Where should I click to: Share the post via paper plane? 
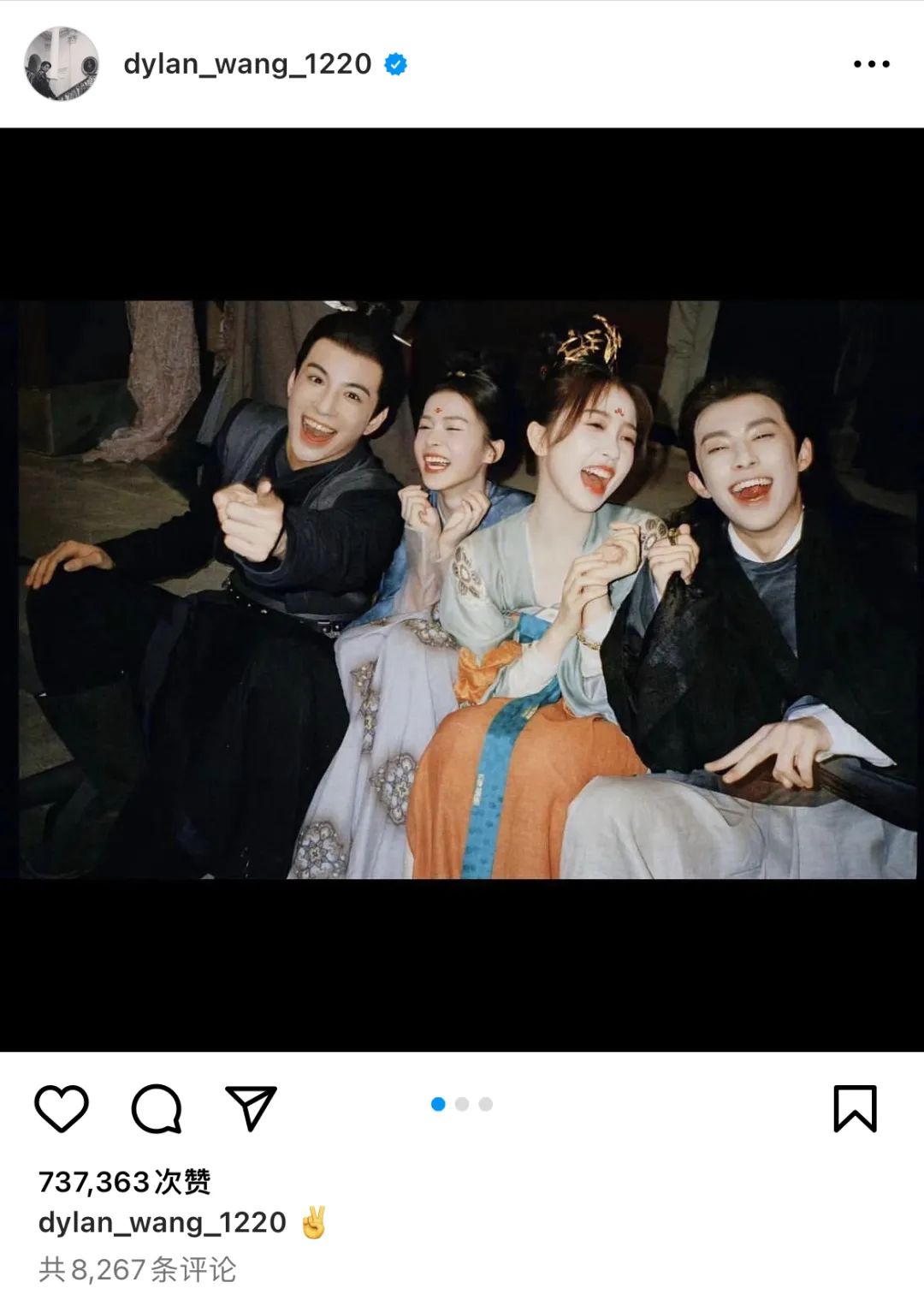coord(251,1108)
